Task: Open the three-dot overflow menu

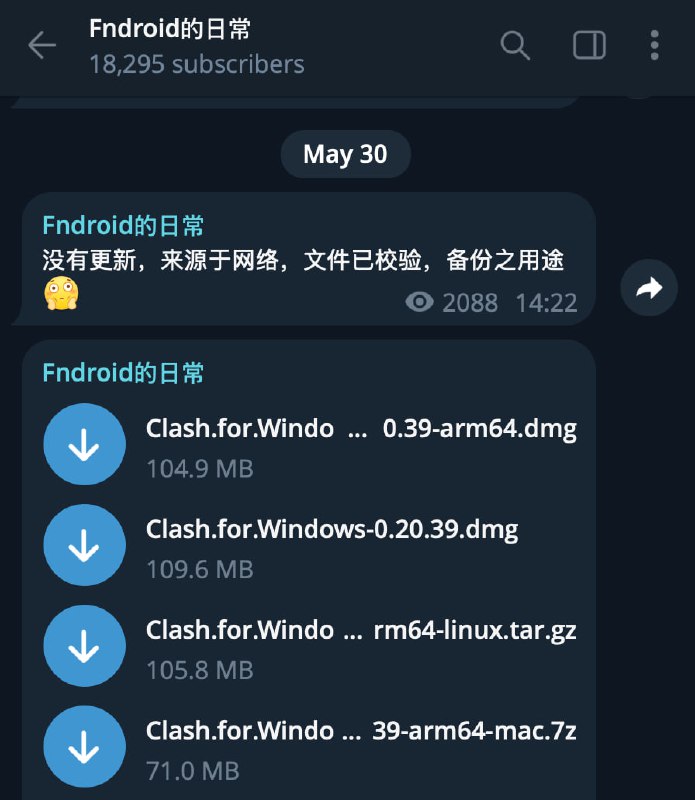Action: tap(654, 45)
